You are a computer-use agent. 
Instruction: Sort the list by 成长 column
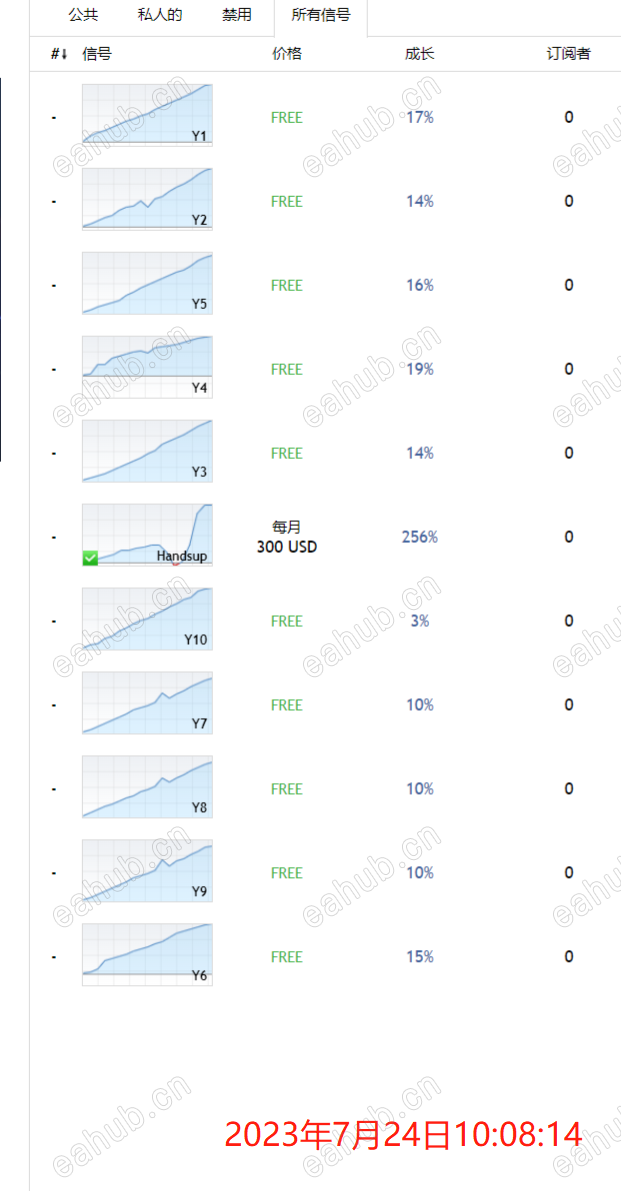tap(420, 54)
